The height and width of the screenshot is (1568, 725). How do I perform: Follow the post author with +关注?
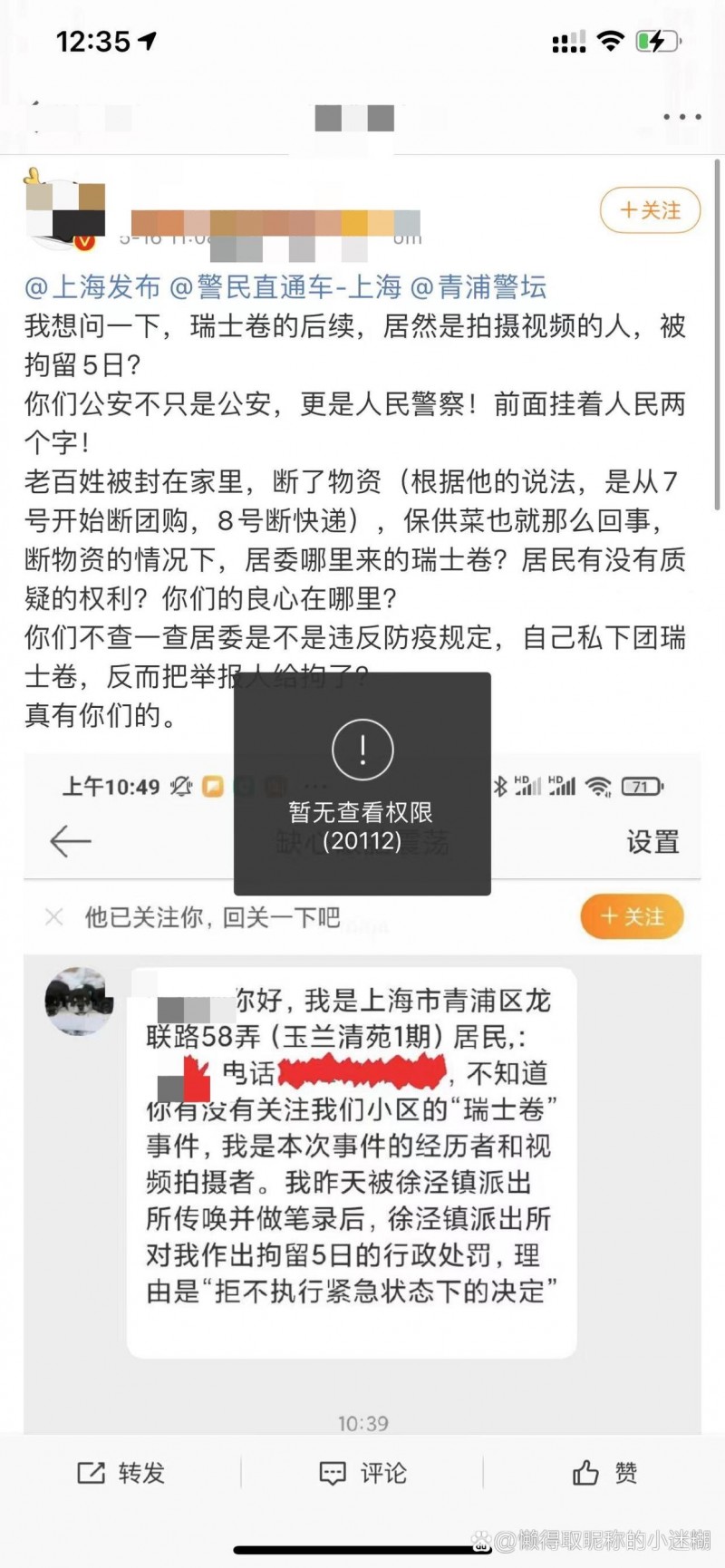[x=650, y=210]
